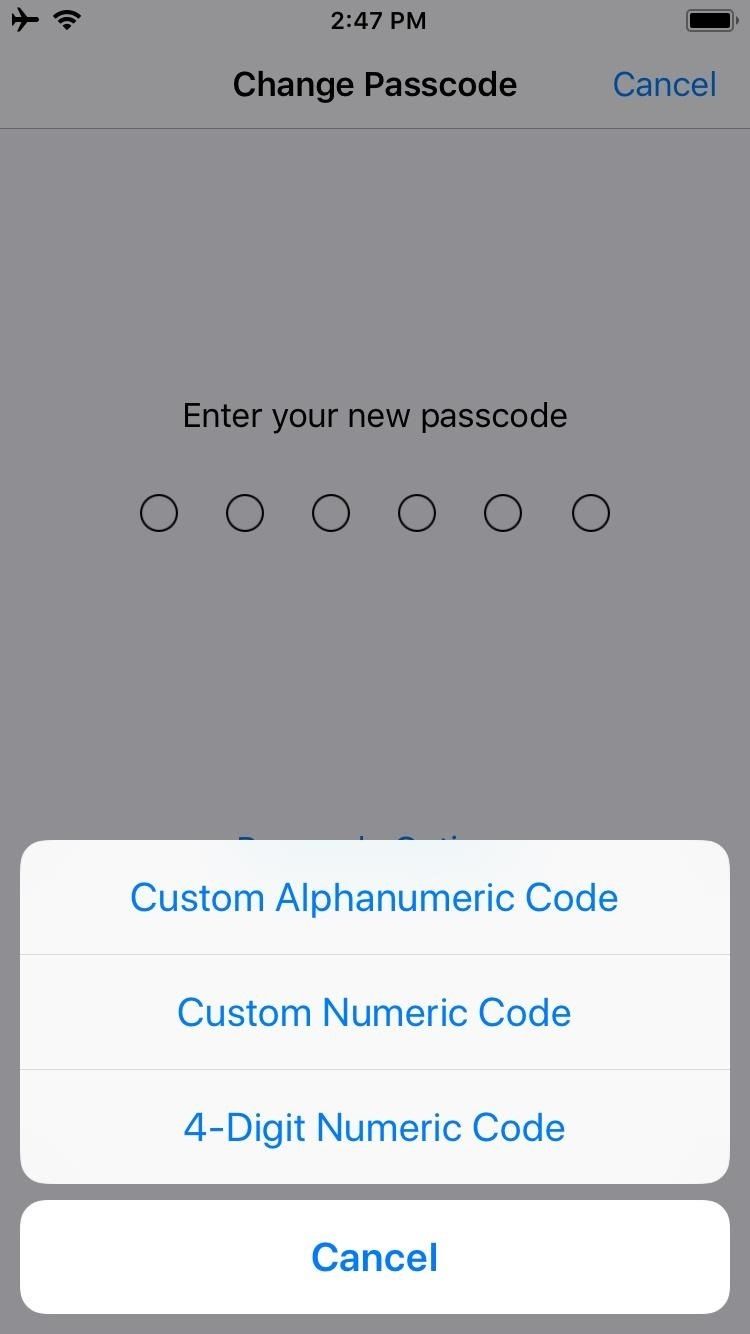Click the Wi-Fi signal icon
750x1334 pixels.
click(x=66, y=19)
